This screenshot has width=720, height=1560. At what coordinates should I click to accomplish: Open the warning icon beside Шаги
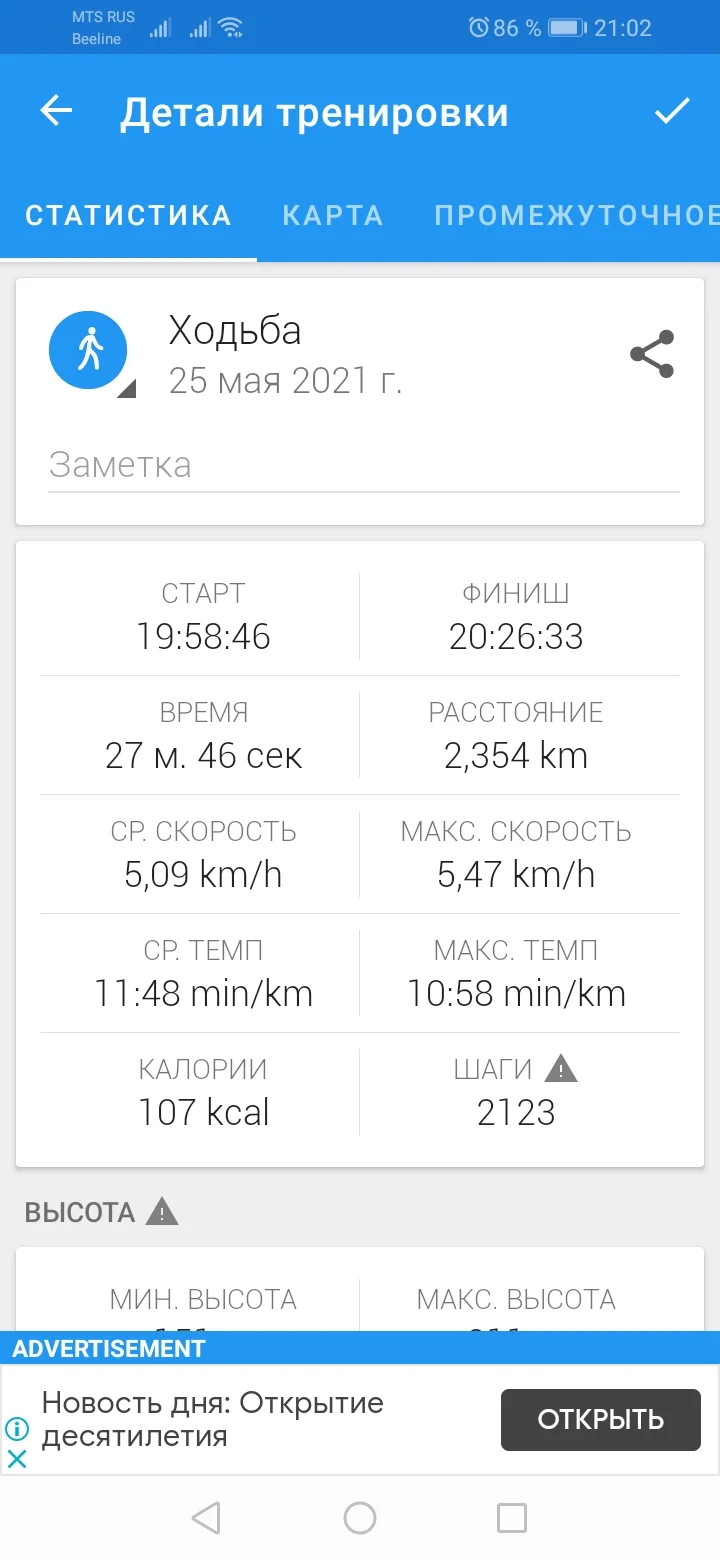pyautogui.click(x=561, y=1069)
